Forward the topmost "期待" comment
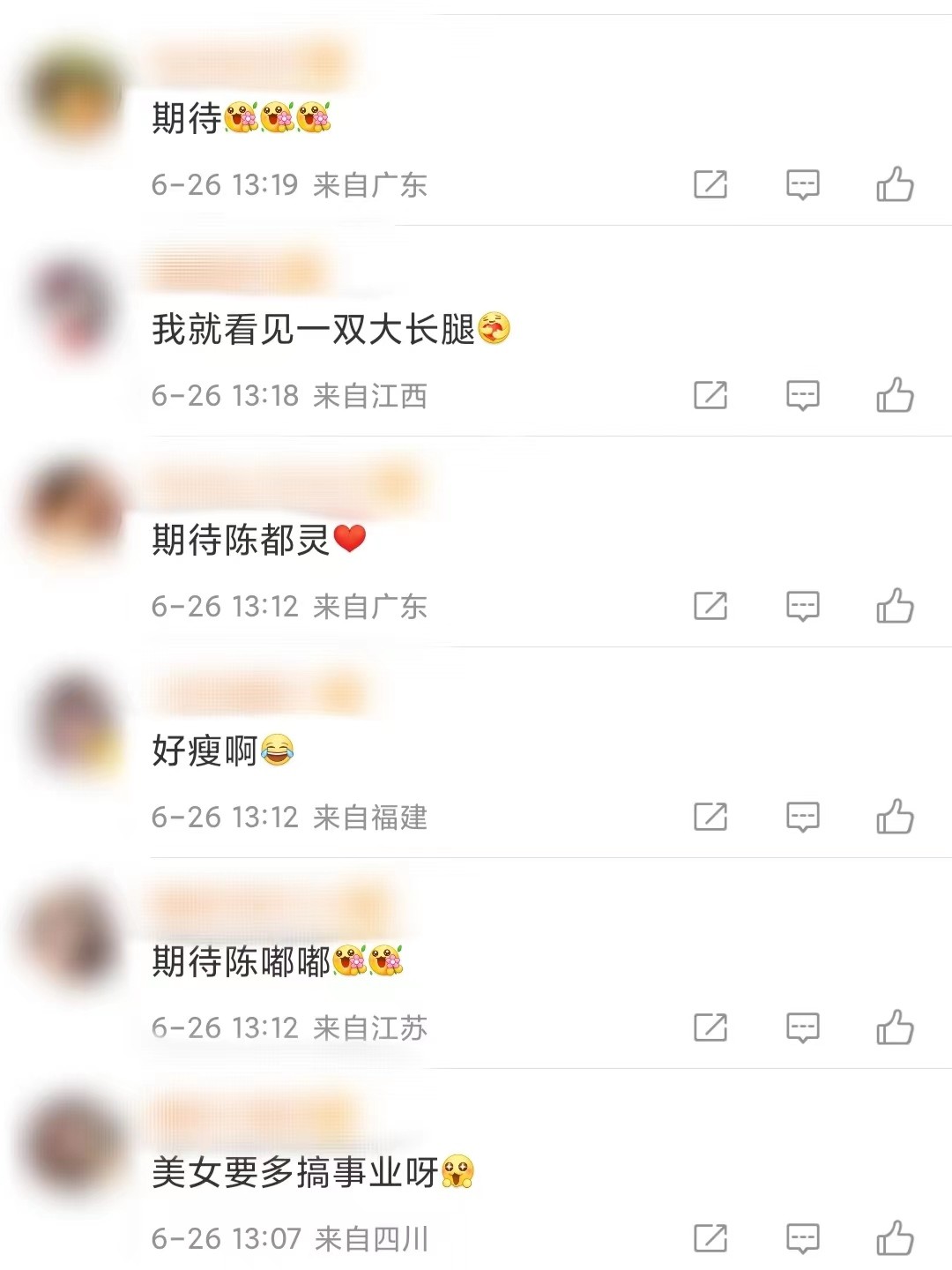Screen dimensions: 952x1270 tap(712, 185)
